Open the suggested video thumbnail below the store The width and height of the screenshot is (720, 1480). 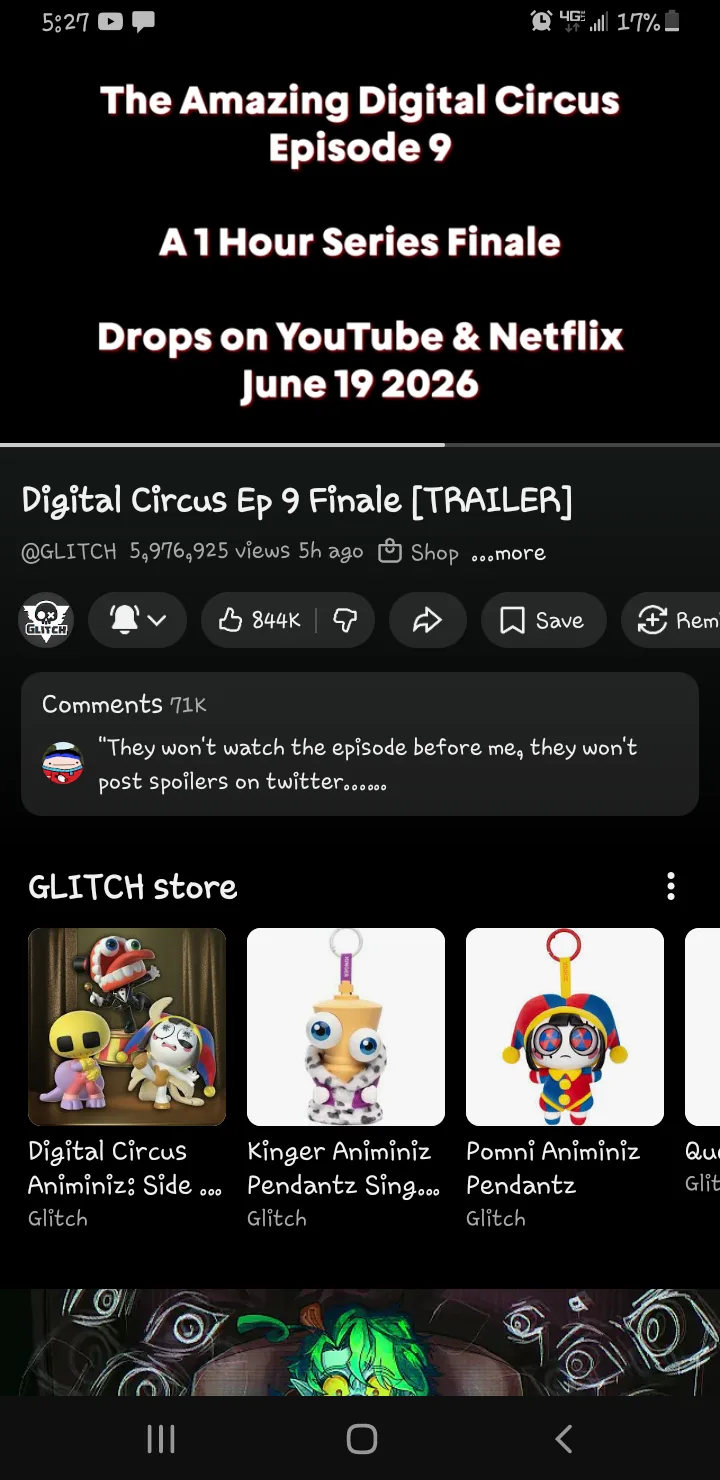[360, 1342]
